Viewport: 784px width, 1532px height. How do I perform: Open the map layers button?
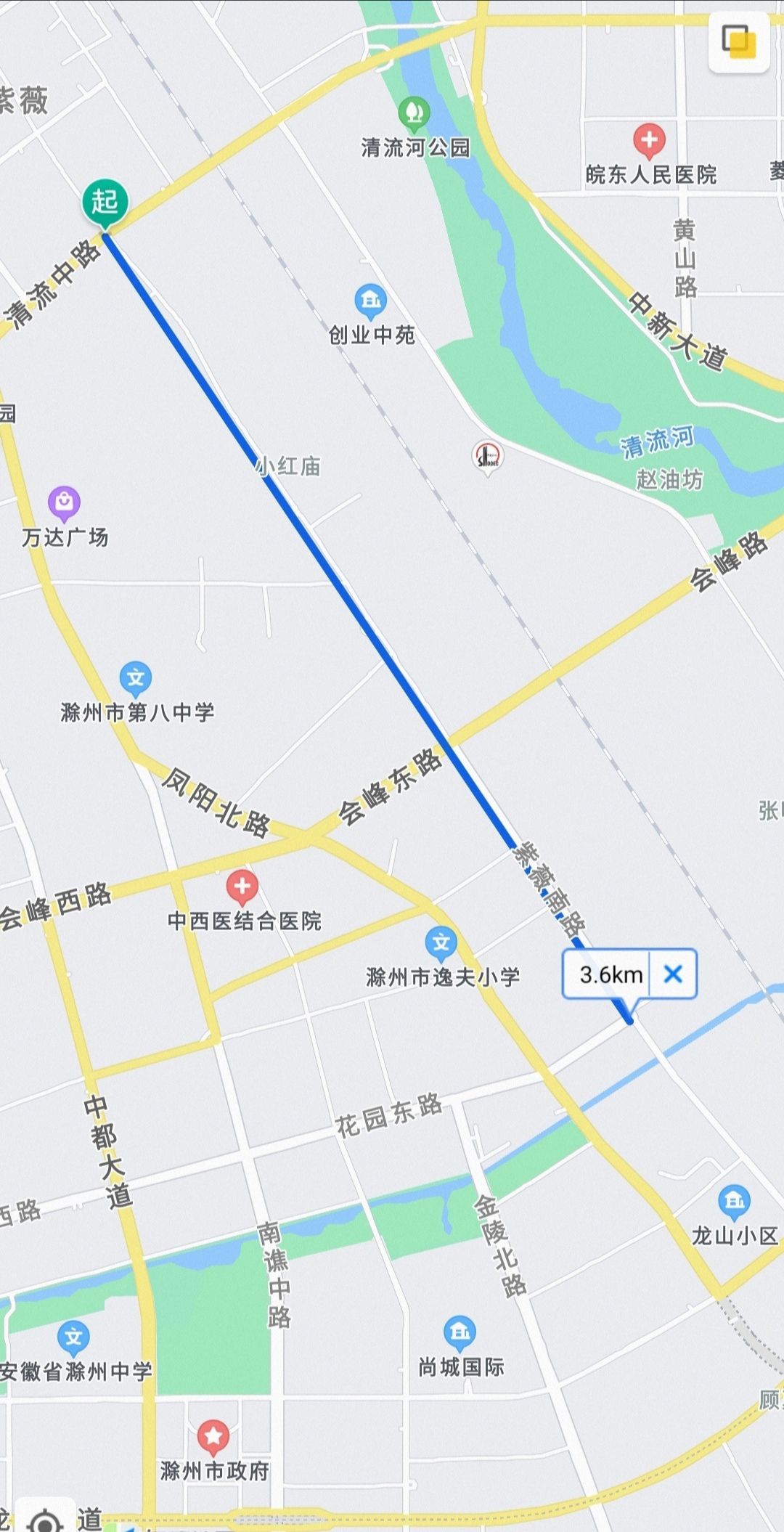(x=739, y=41)
